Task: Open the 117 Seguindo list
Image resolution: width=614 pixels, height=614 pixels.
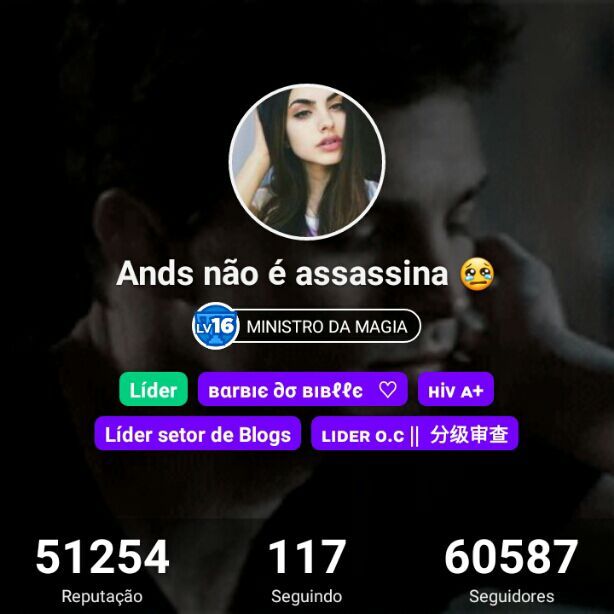Action: tap(306, 570)
